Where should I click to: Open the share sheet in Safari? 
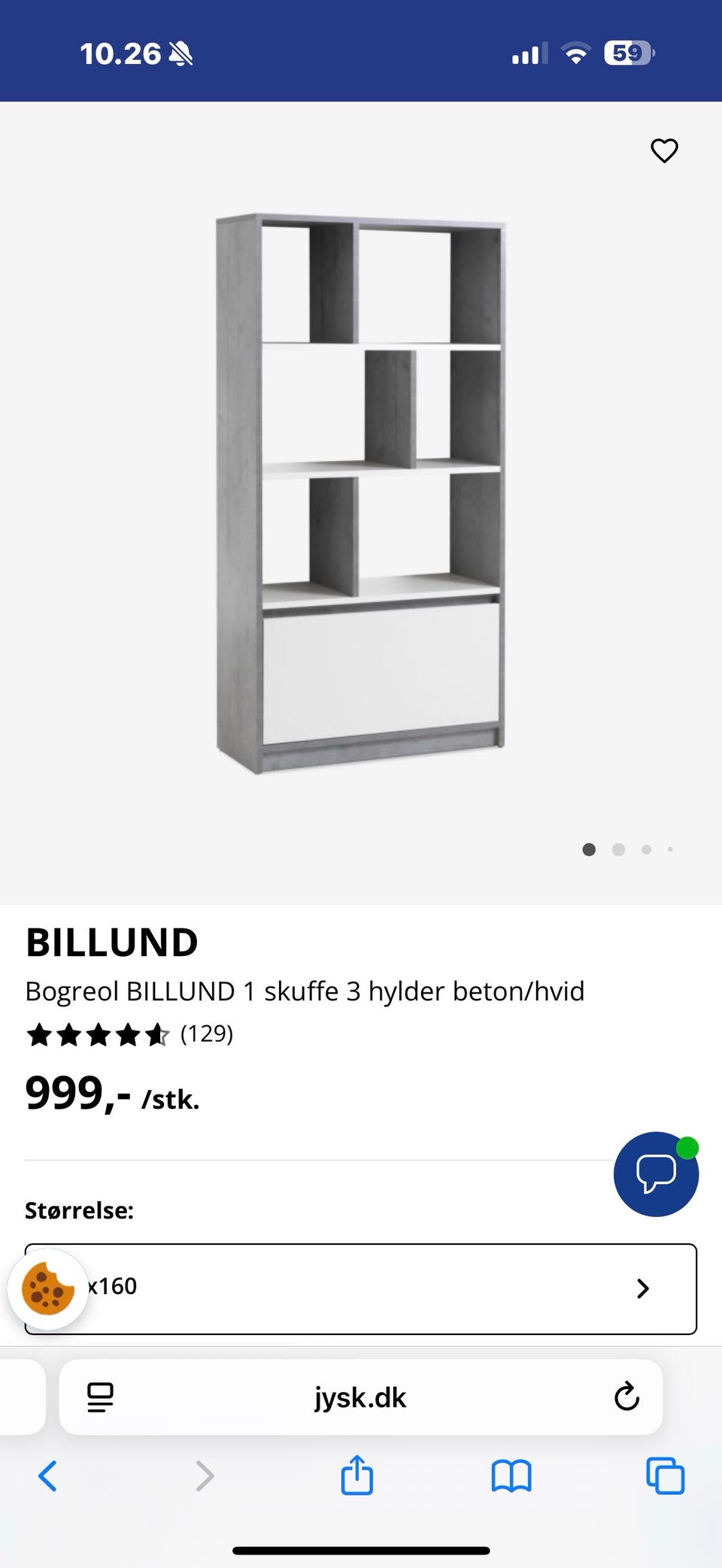point(357,1475)
